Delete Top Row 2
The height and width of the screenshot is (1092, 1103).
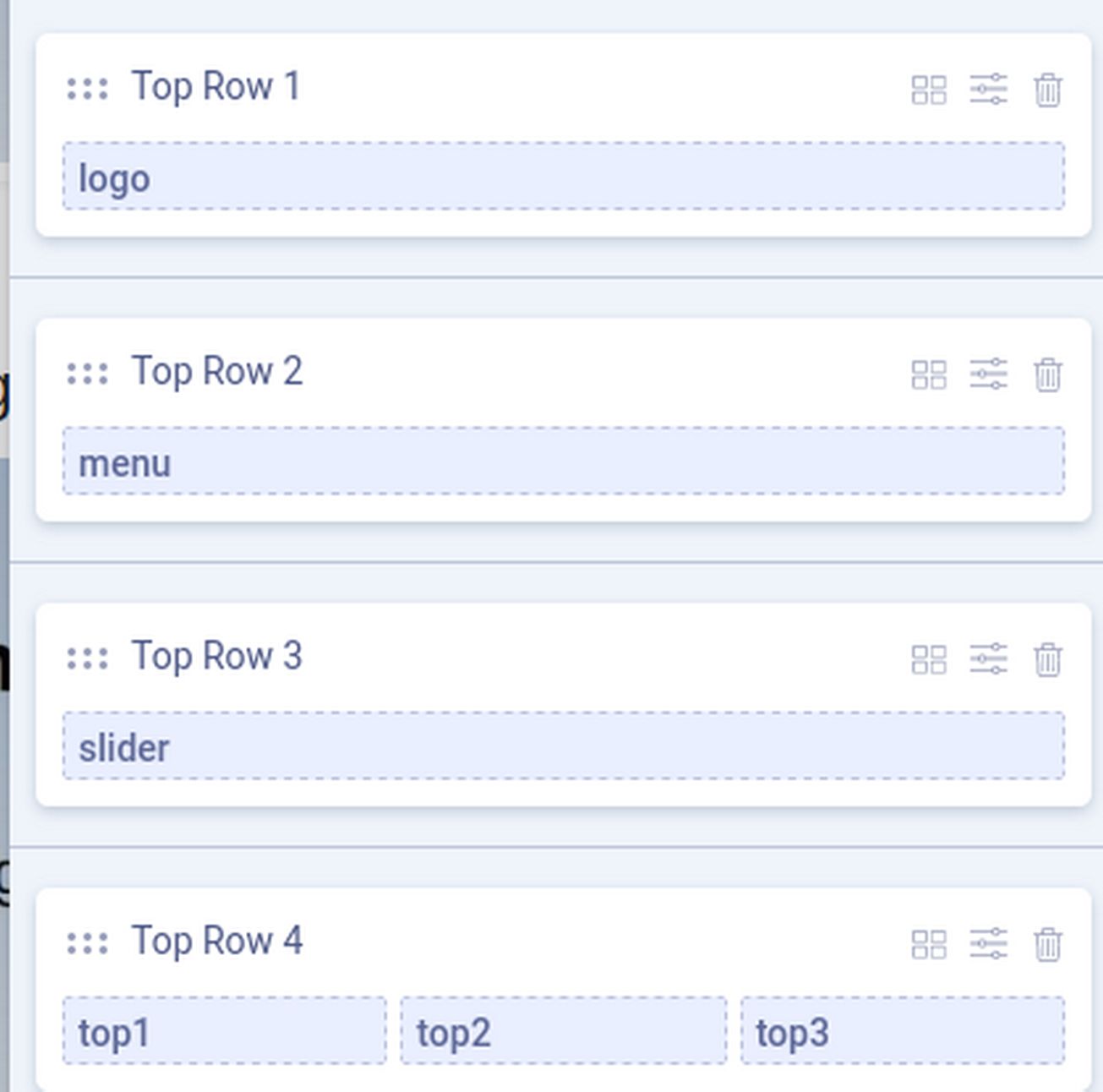pos(1047,374)
